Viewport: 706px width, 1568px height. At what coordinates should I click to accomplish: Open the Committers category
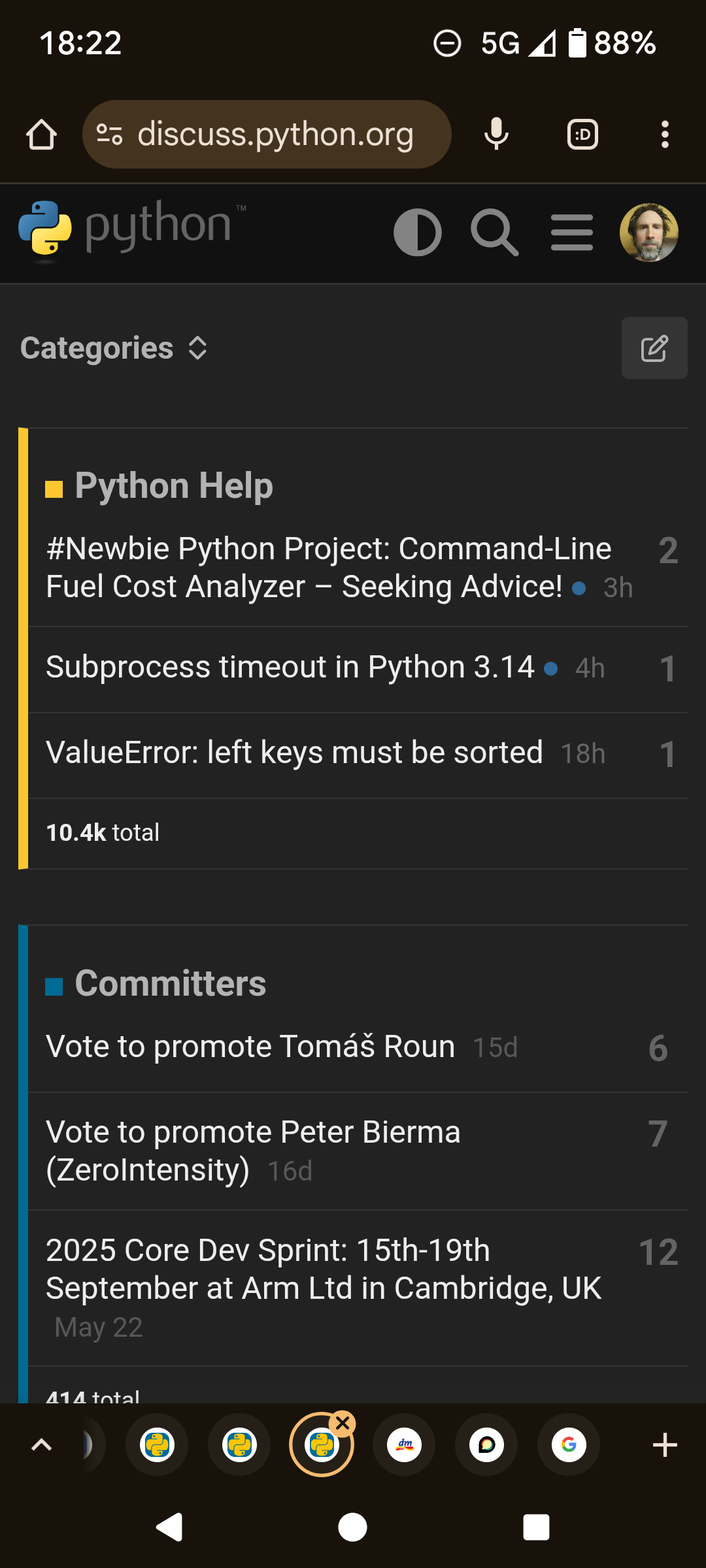click(171, 983)
